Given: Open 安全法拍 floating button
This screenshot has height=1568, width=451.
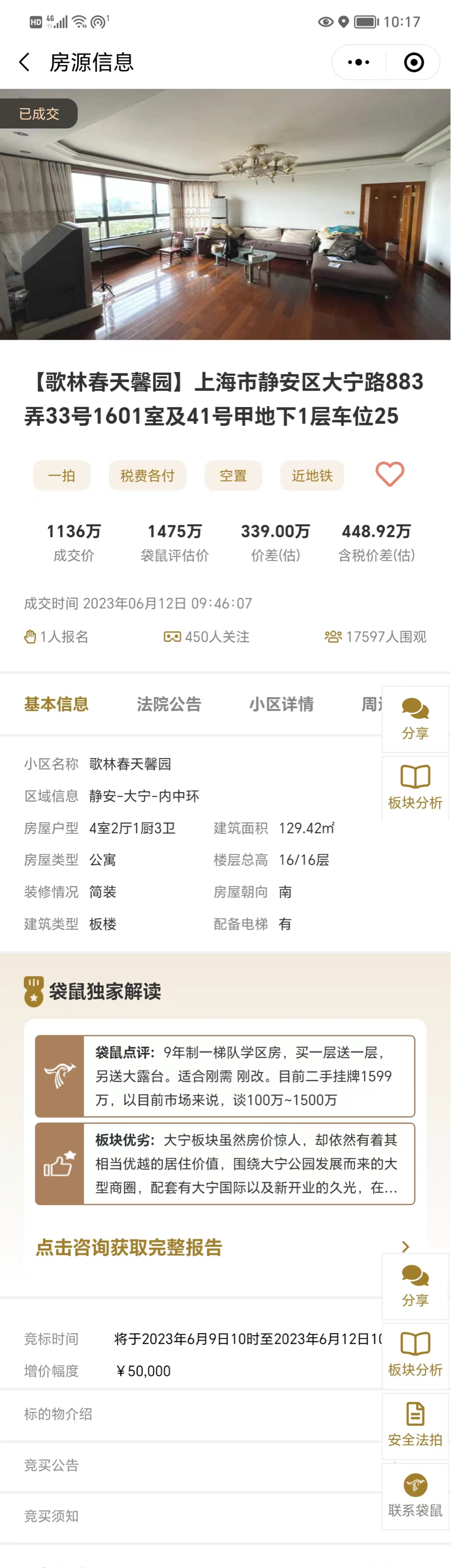Looking at the screenshot, I should coord(415,1424).
